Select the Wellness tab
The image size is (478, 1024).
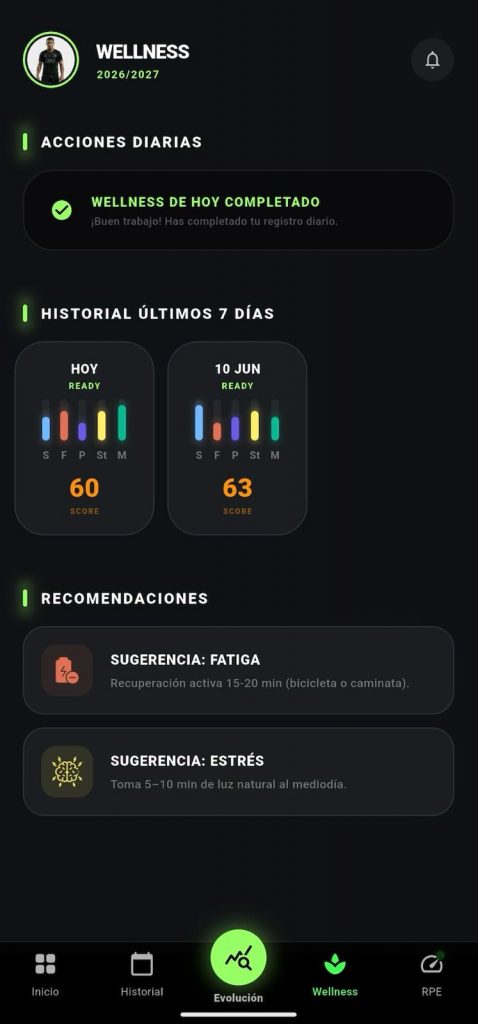[x=335, y=974]
